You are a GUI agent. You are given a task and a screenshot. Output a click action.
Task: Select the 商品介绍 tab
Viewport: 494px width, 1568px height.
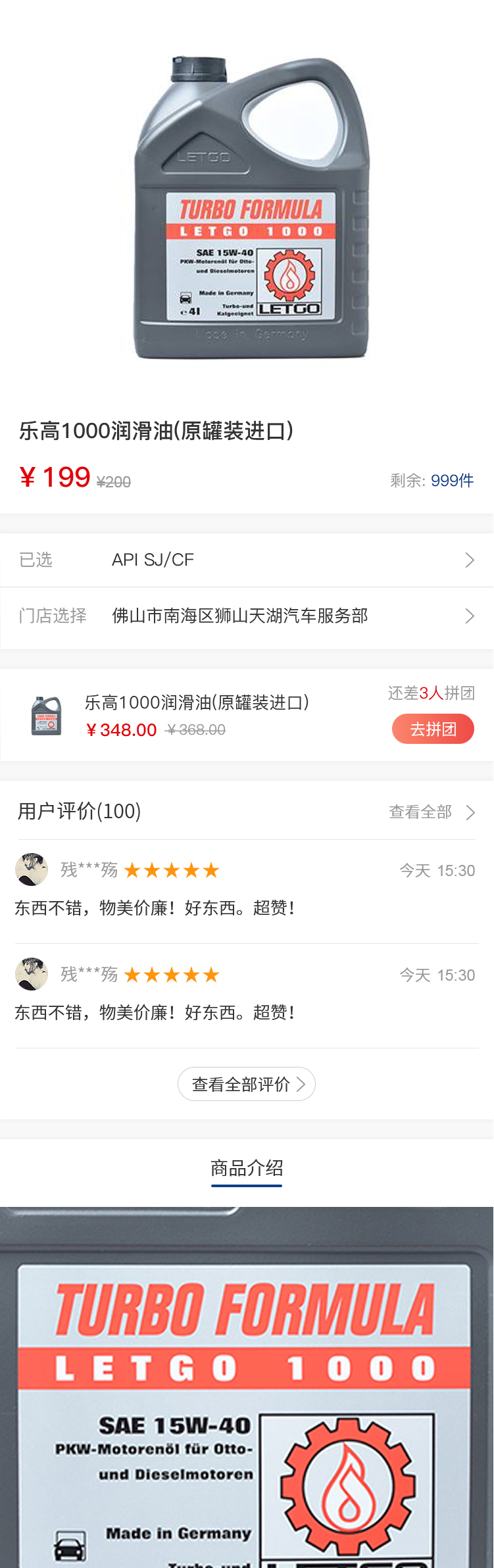click(247, 1169)
